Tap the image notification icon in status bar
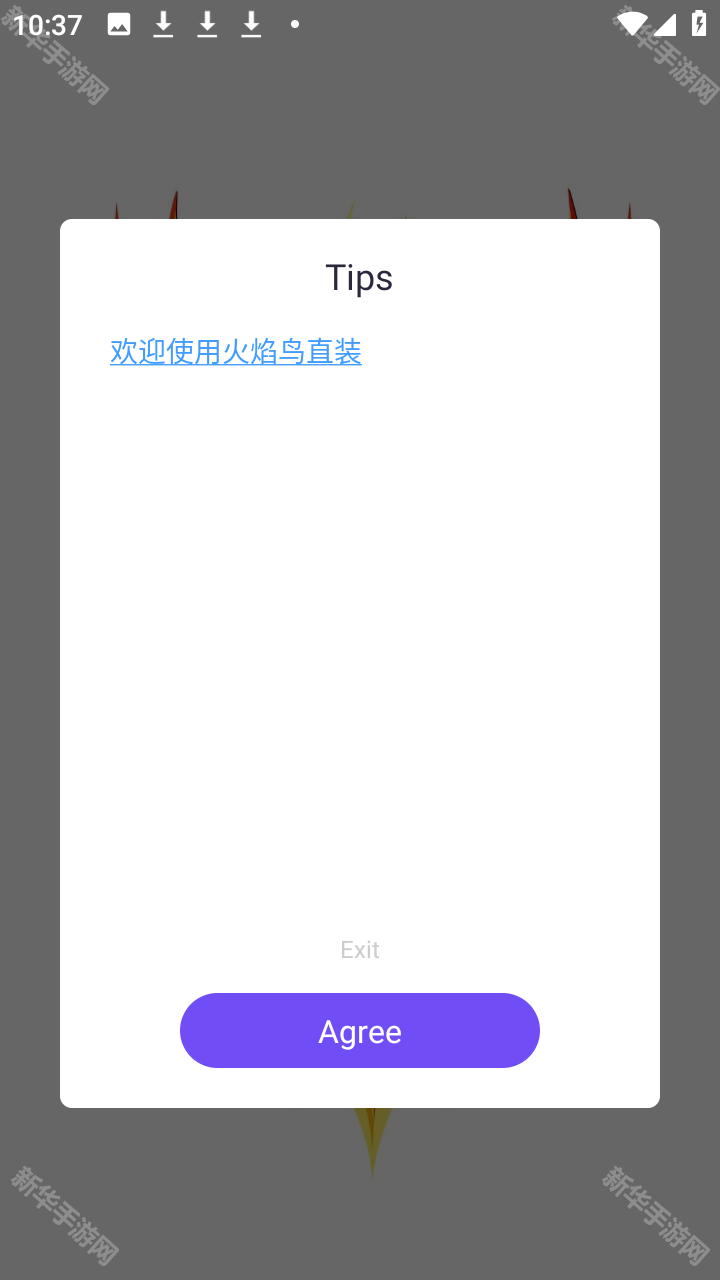This screenshot has height=1280, width=720. (118, 24)
